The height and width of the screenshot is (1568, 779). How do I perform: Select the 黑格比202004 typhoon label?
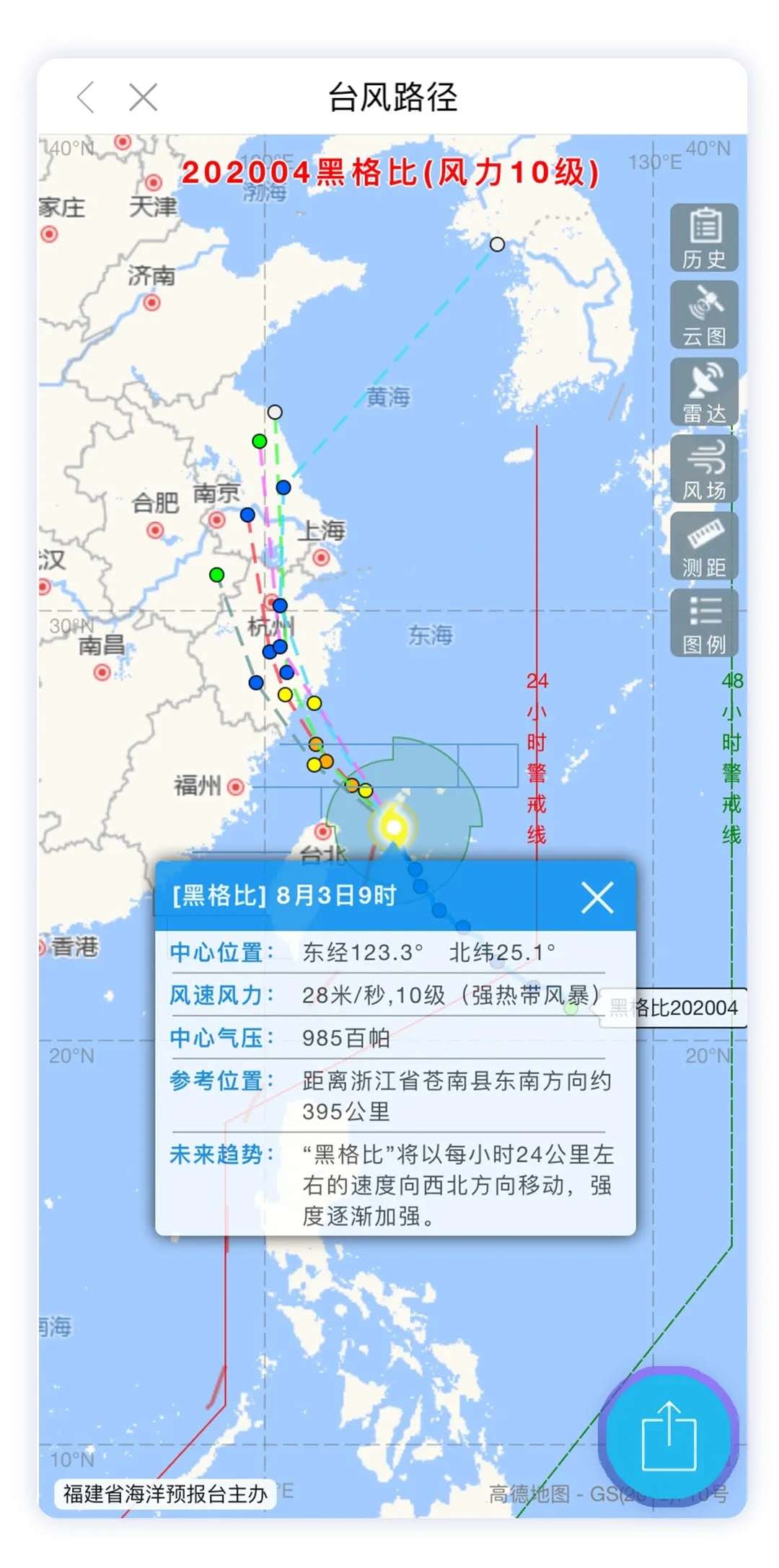(674, 1008)
